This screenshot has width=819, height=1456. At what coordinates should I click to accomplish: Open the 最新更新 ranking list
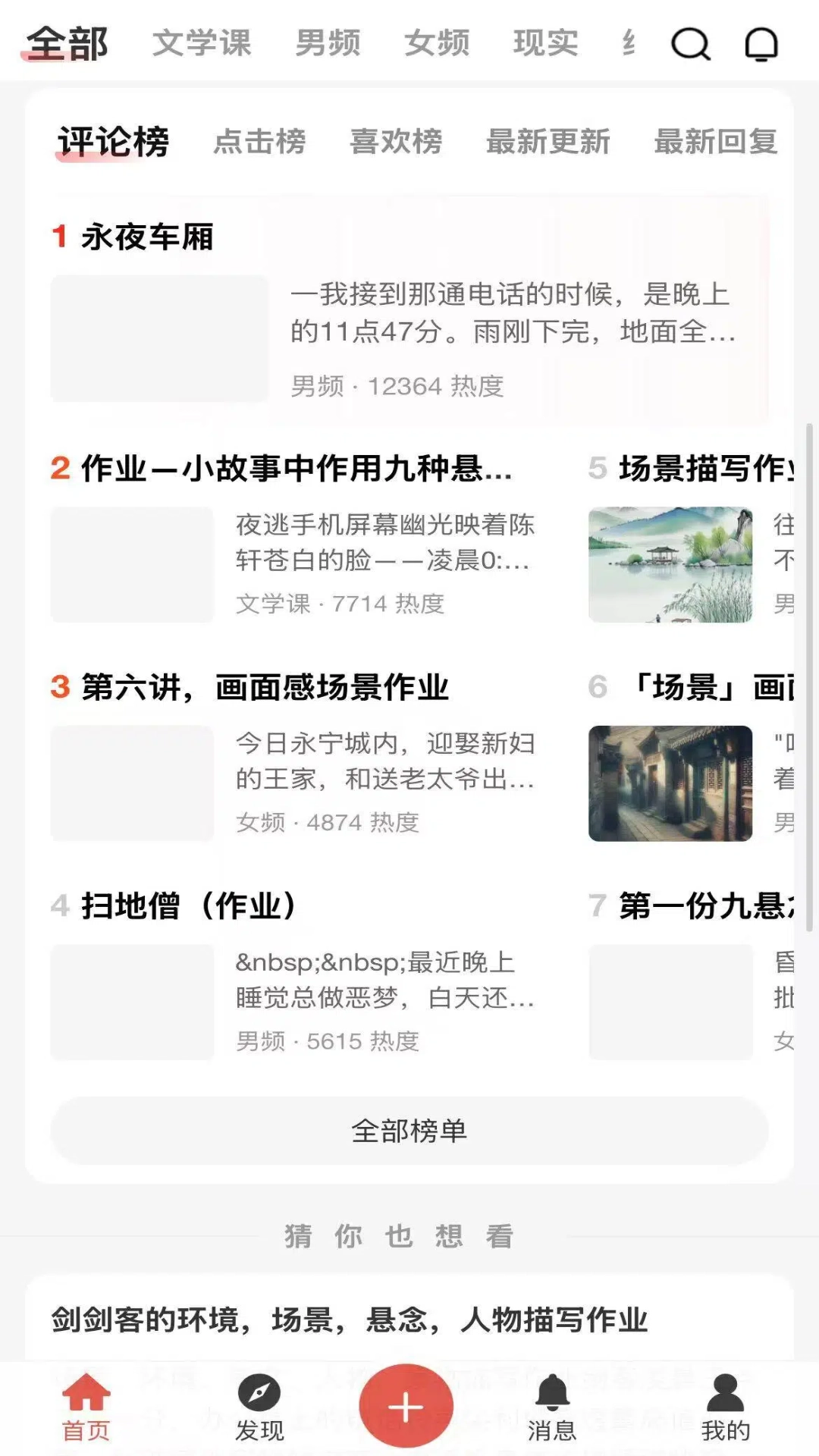(548, 143)
